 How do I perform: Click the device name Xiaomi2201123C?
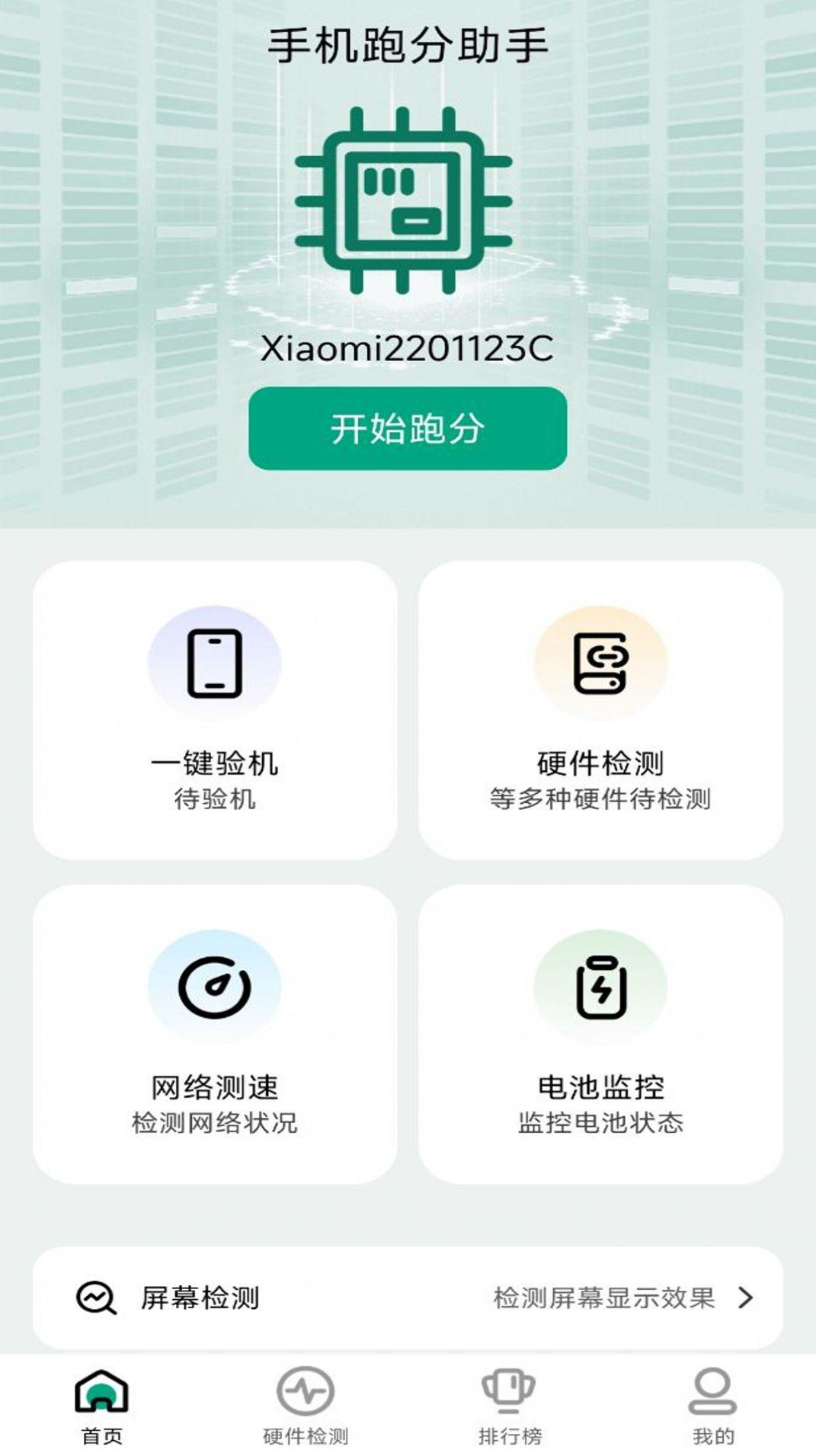tap(407, 350)
